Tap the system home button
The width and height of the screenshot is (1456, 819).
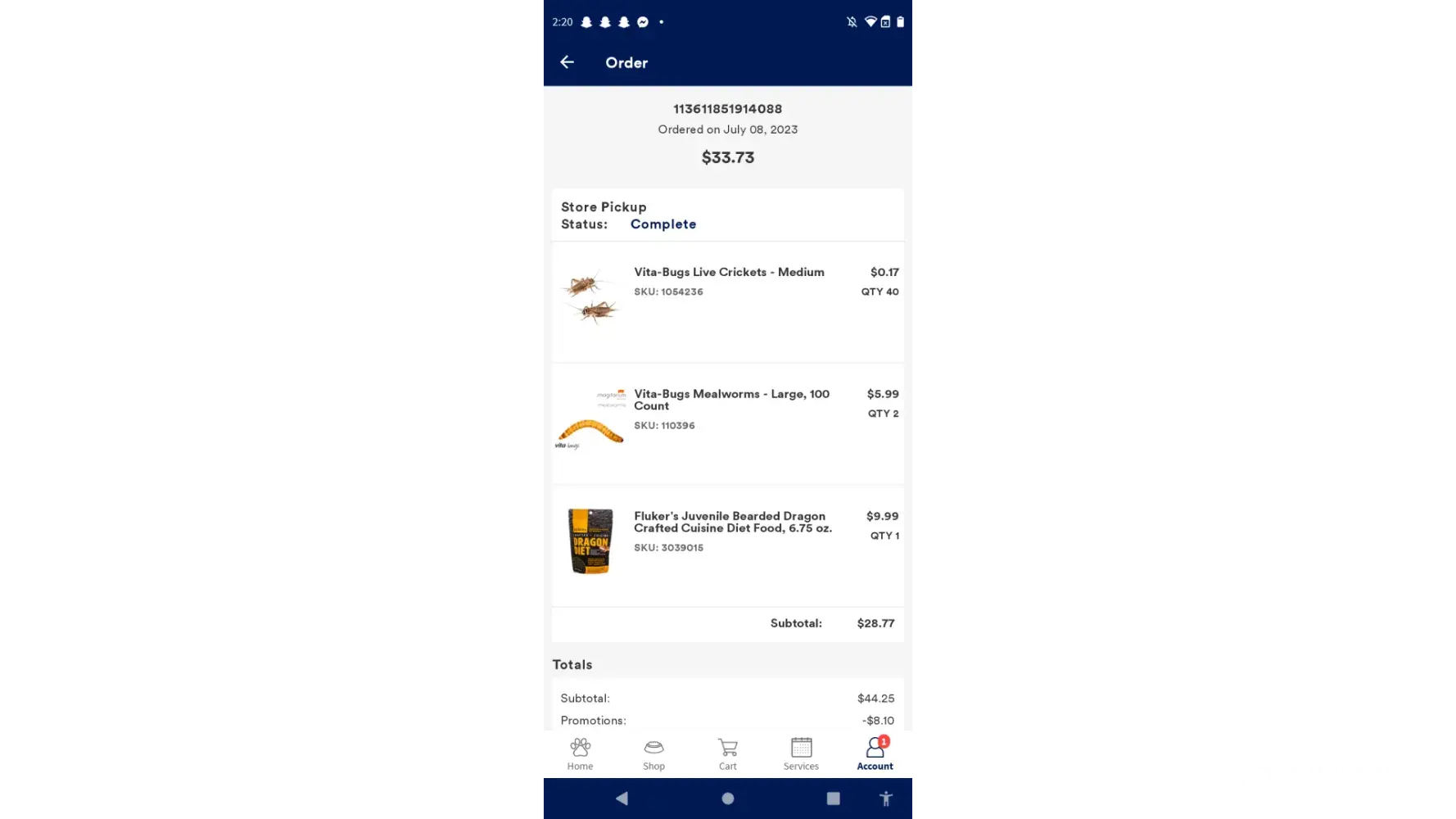pos(727,799)
